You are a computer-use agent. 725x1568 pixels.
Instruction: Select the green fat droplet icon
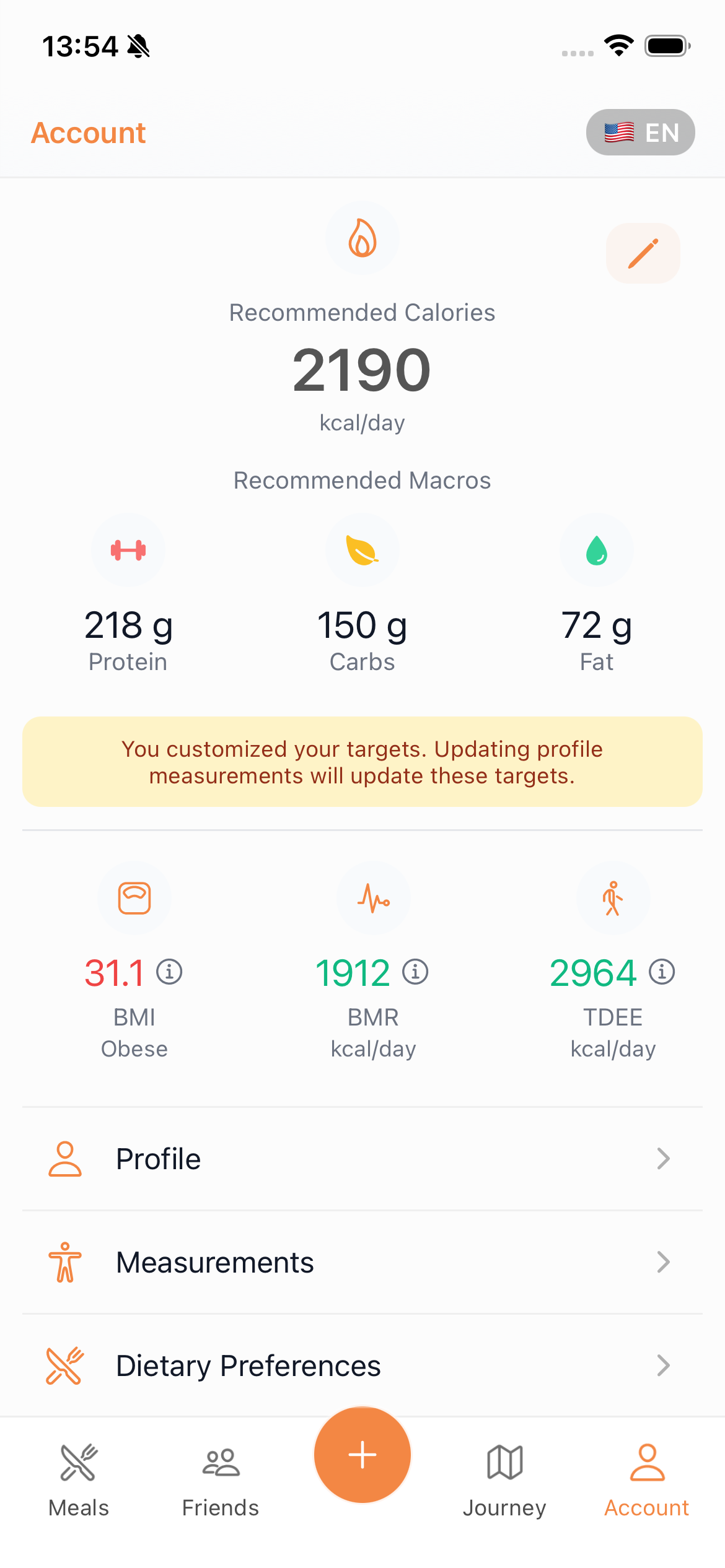[596, 550]
